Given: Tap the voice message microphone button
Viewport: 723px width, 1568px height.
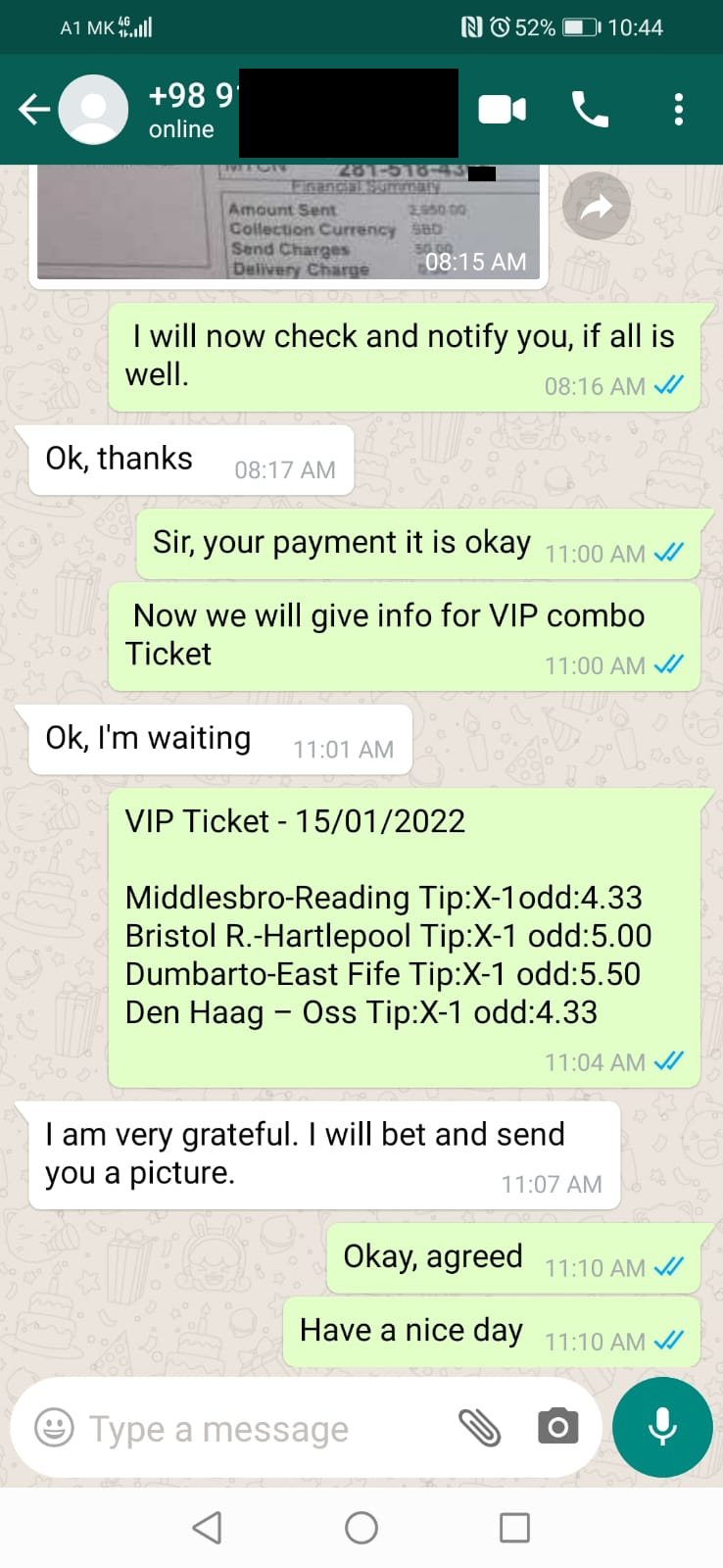Looking at the screenshot, I should 662,1427.
